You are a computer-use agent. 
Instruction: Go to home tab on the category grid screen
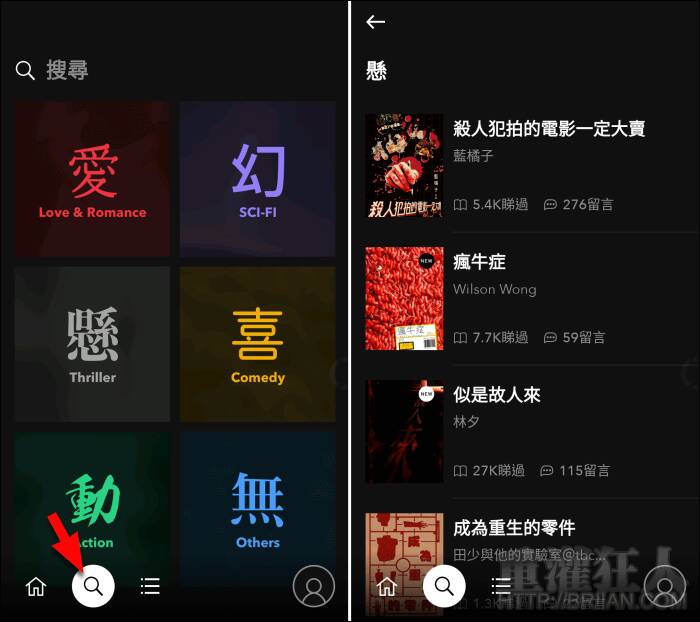pyautogui.click(x=36, y=587)
